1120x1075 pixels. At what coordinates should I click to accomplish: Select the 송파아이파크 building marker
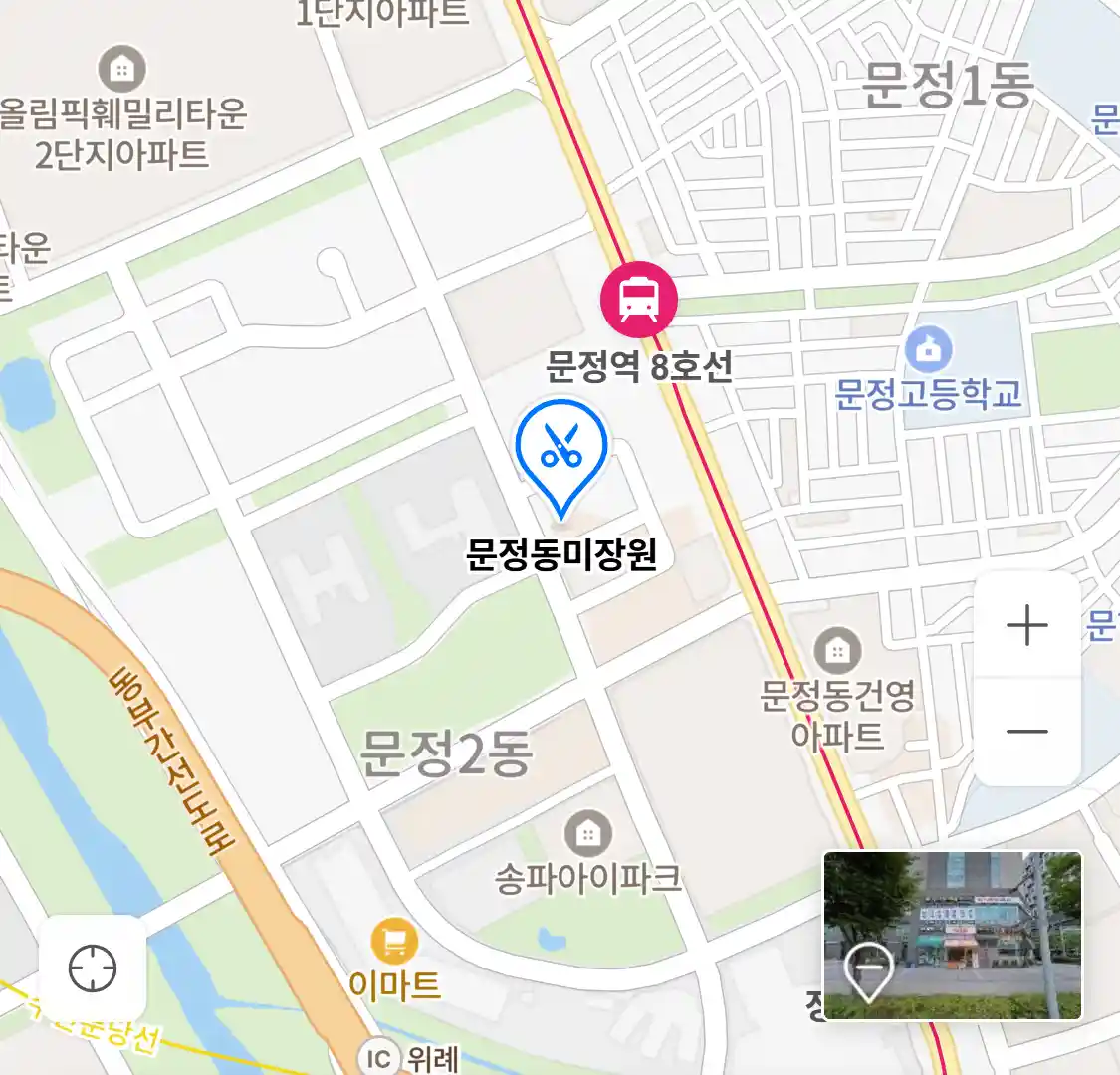(588, 834)
